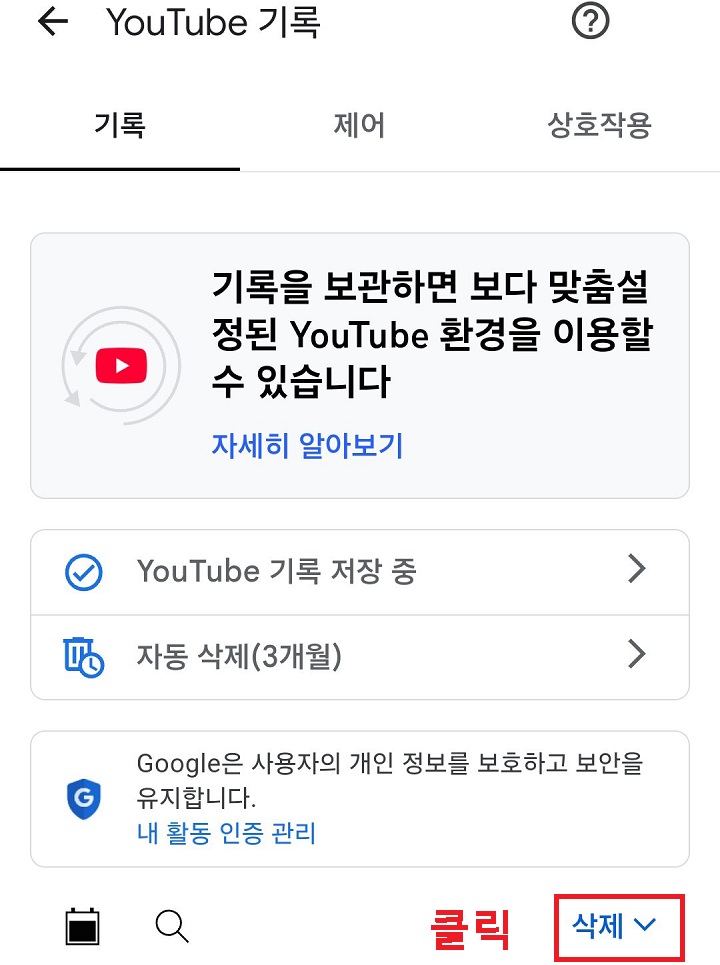
Task: Open the YouTube 기록 저장 중 setting
Action: tap(360, 570)
